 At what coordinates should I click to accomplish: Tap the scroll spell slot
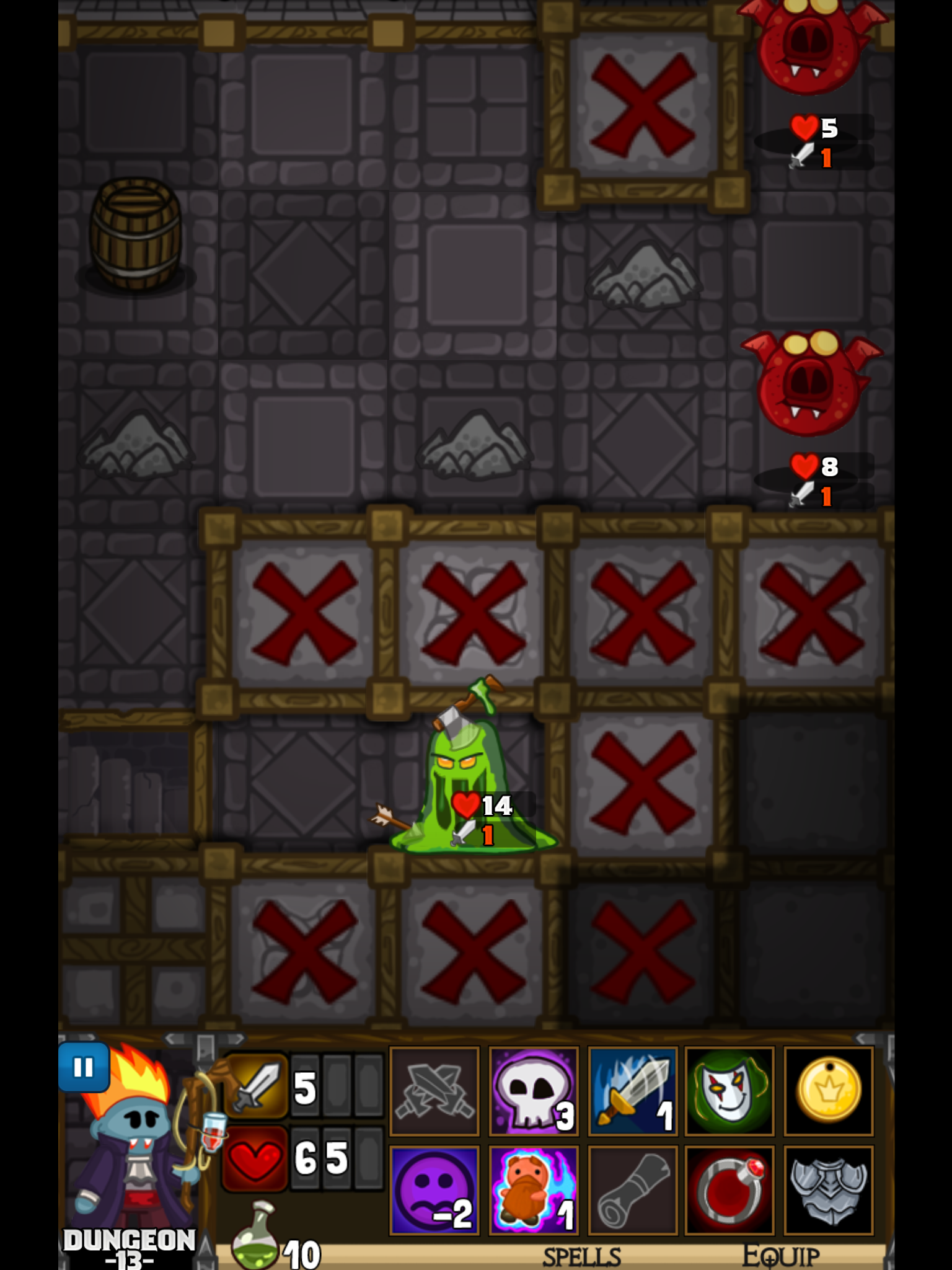[632, 1190]
